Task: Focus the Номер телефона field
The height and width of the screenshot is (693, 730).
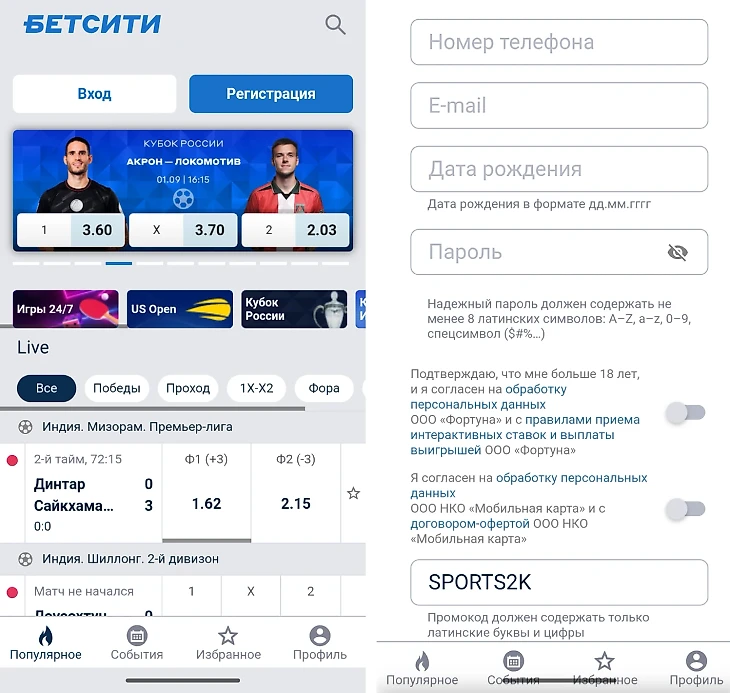Action: coord(559,42)
